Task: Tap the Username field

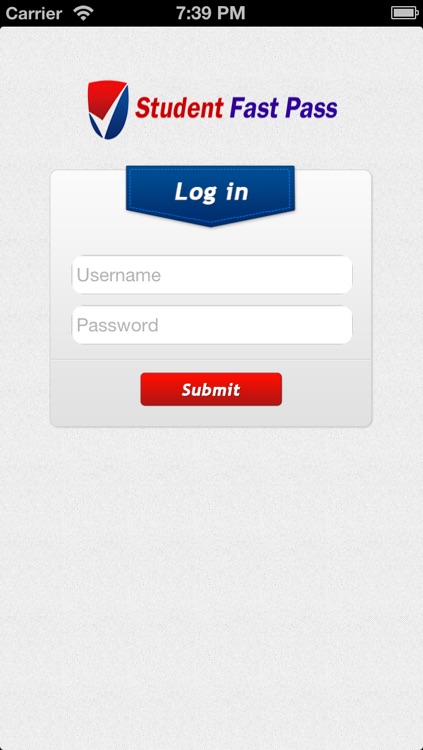Action: pyautogui.click(x=212, y=275)
